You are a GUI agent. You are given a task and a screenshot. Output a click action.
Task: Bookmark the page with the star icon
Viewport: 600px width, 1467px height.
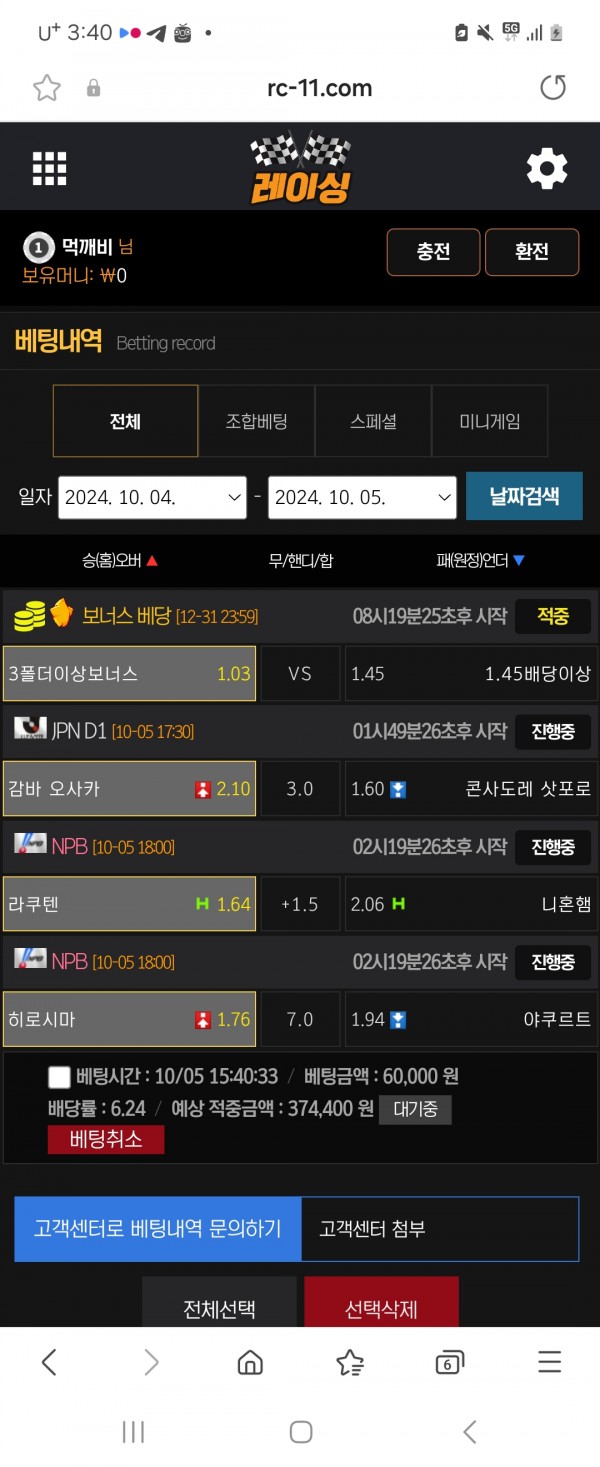[x=47, y=88]
